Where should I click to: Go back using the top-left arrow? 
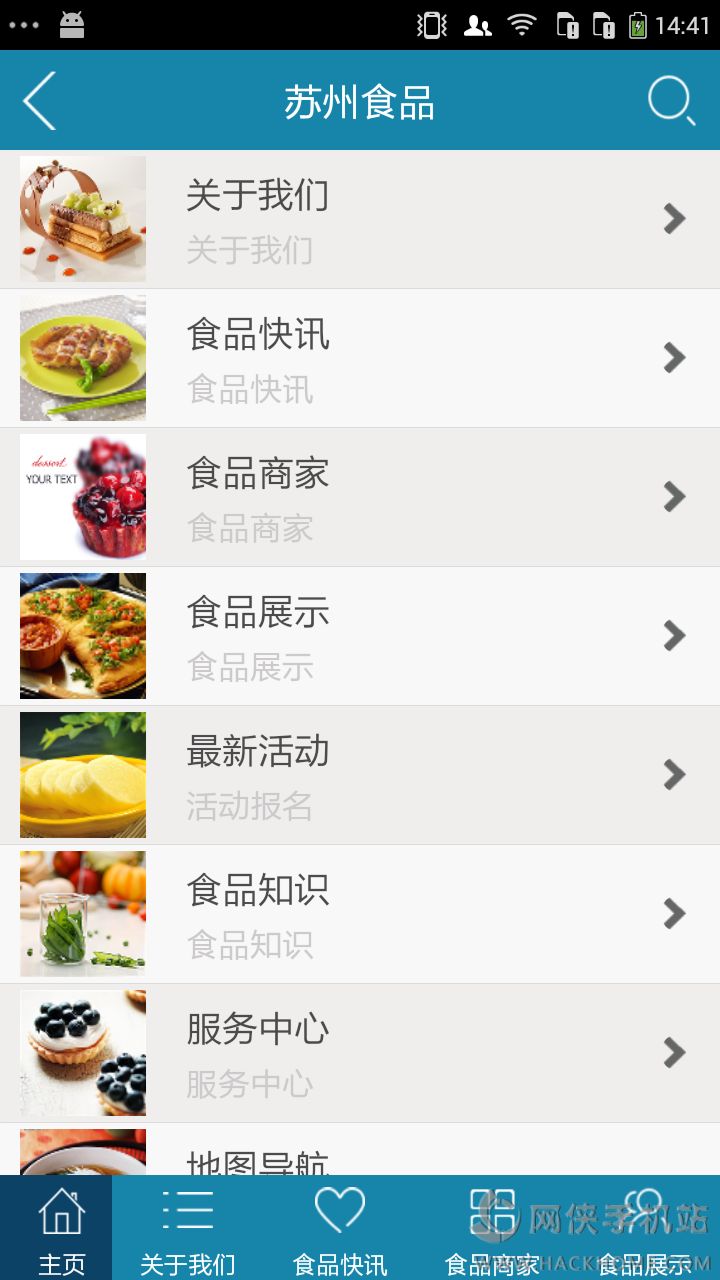point(40,101)
